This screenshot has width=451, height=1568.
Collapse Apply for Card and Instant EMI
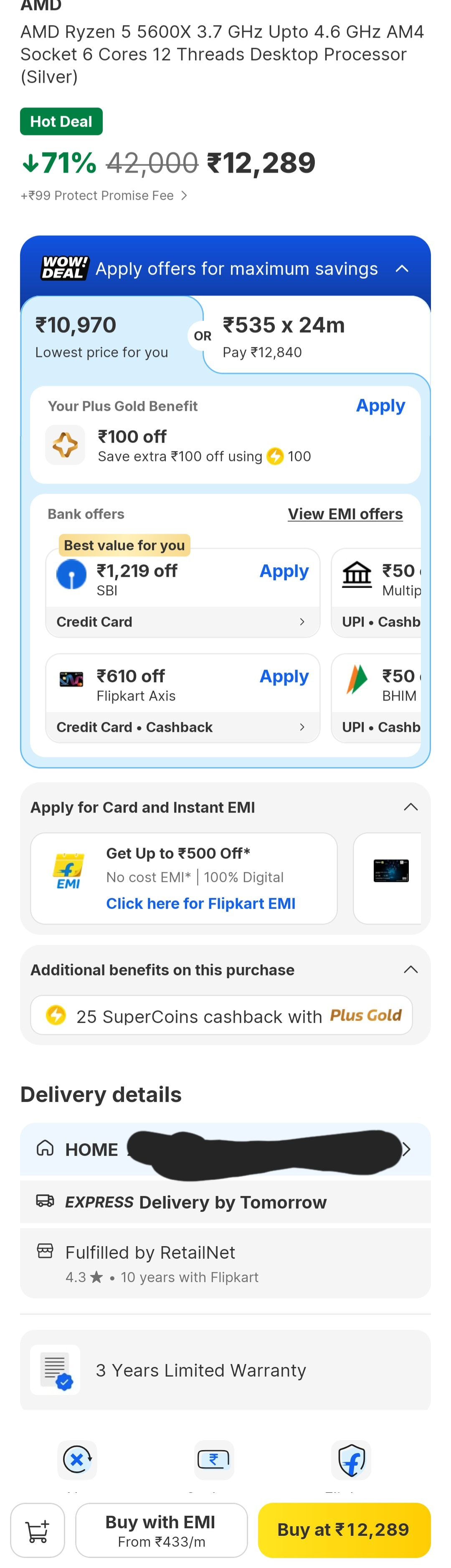coord(410,807)
